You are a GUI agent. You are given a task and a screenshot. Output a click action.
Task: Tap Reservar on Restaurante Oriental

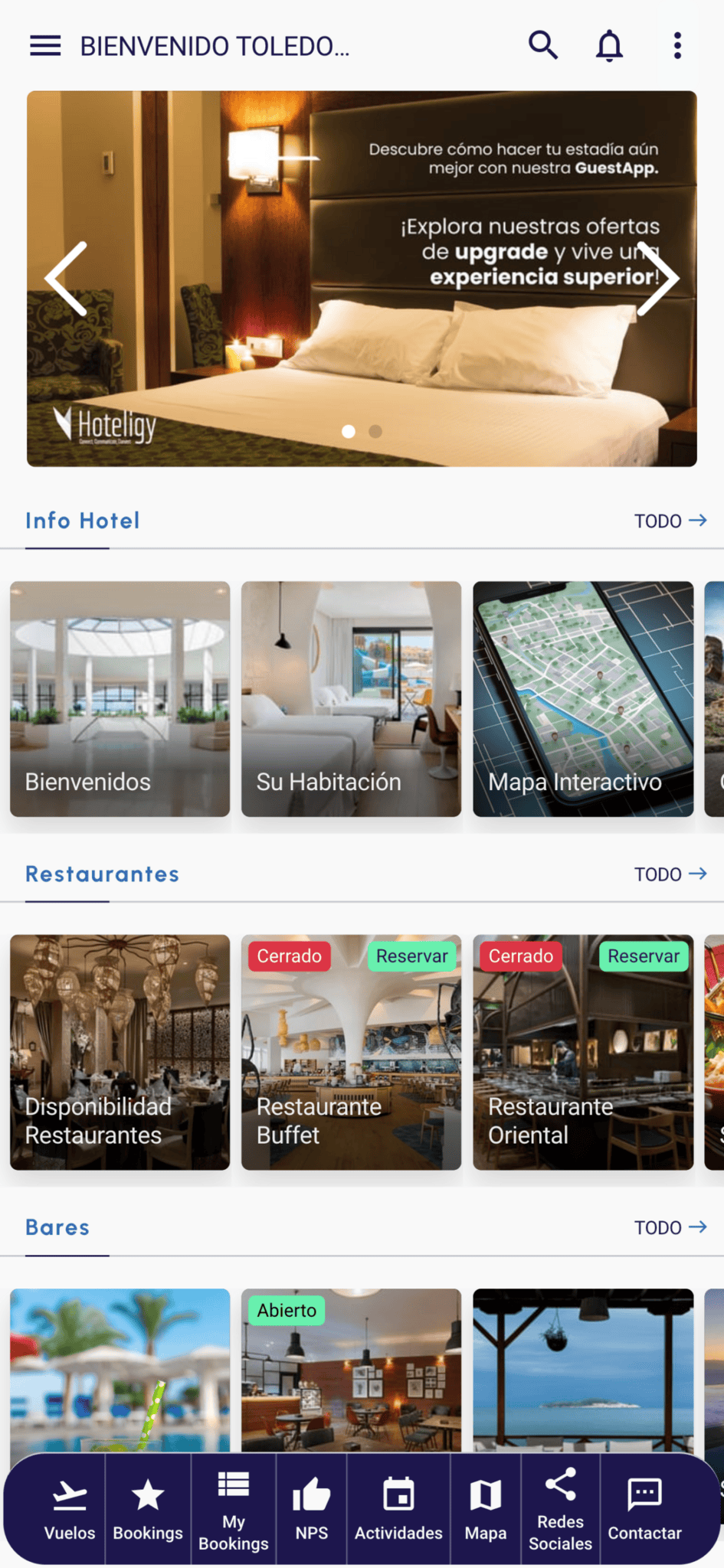(x=644, y=956)
